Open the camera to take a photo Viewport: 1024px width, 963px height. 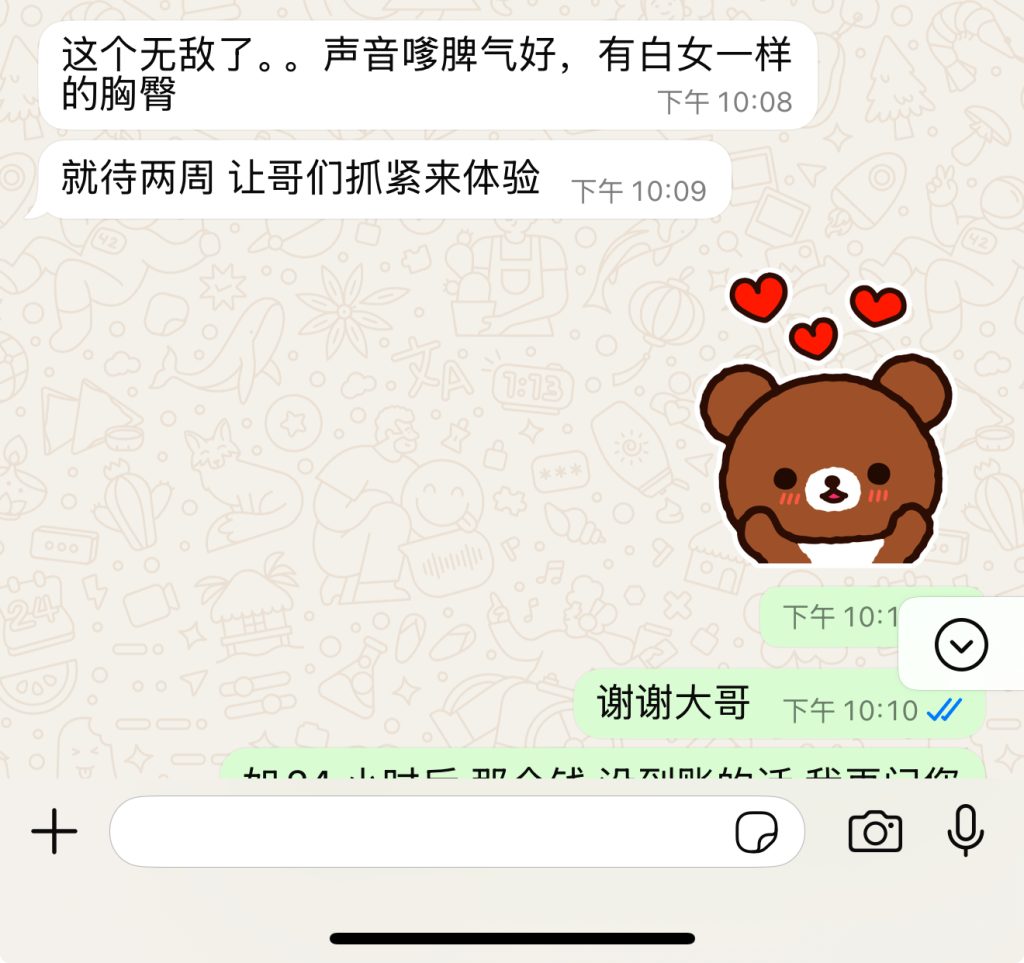pos(875,831)
